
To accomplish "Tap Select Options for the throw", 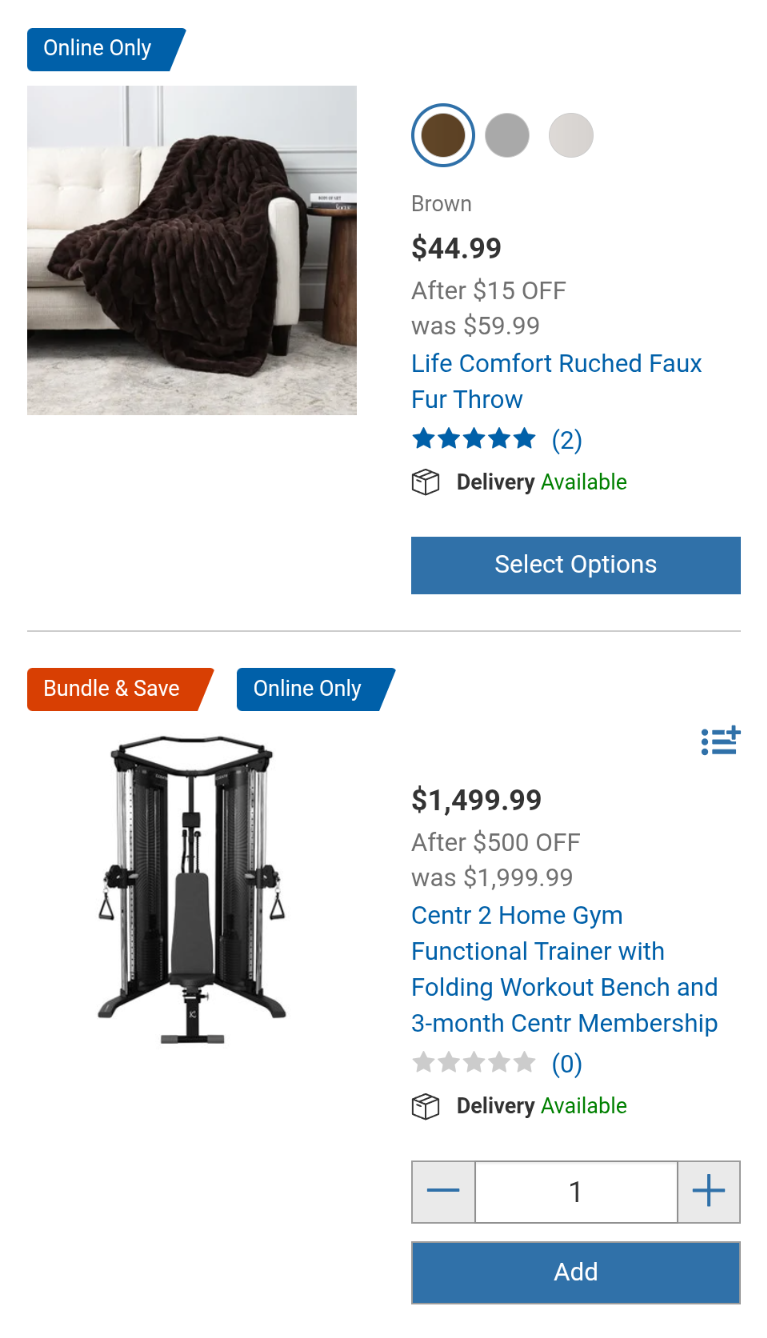I will click(x=575, y=565).
